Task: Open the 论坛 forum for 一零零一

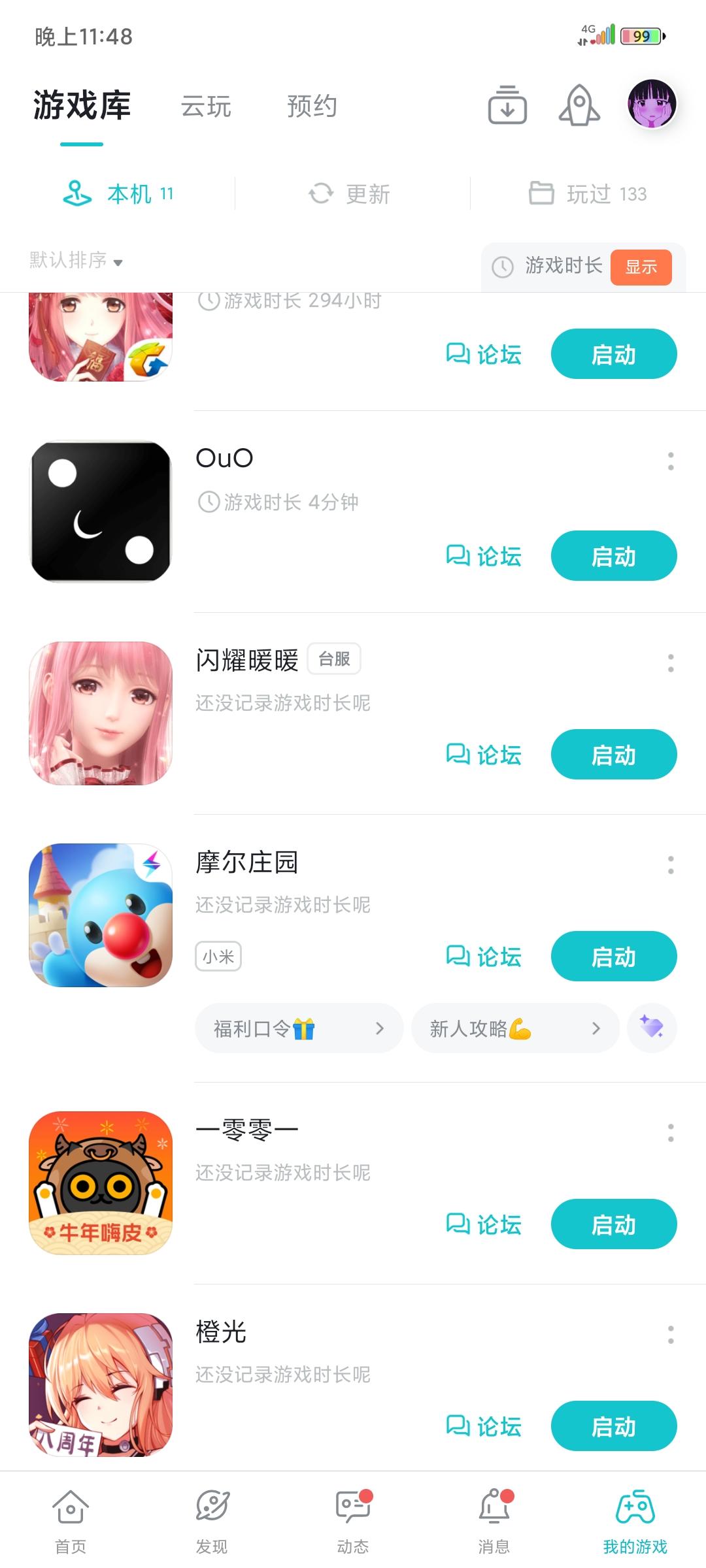Action: point(484,1225)
